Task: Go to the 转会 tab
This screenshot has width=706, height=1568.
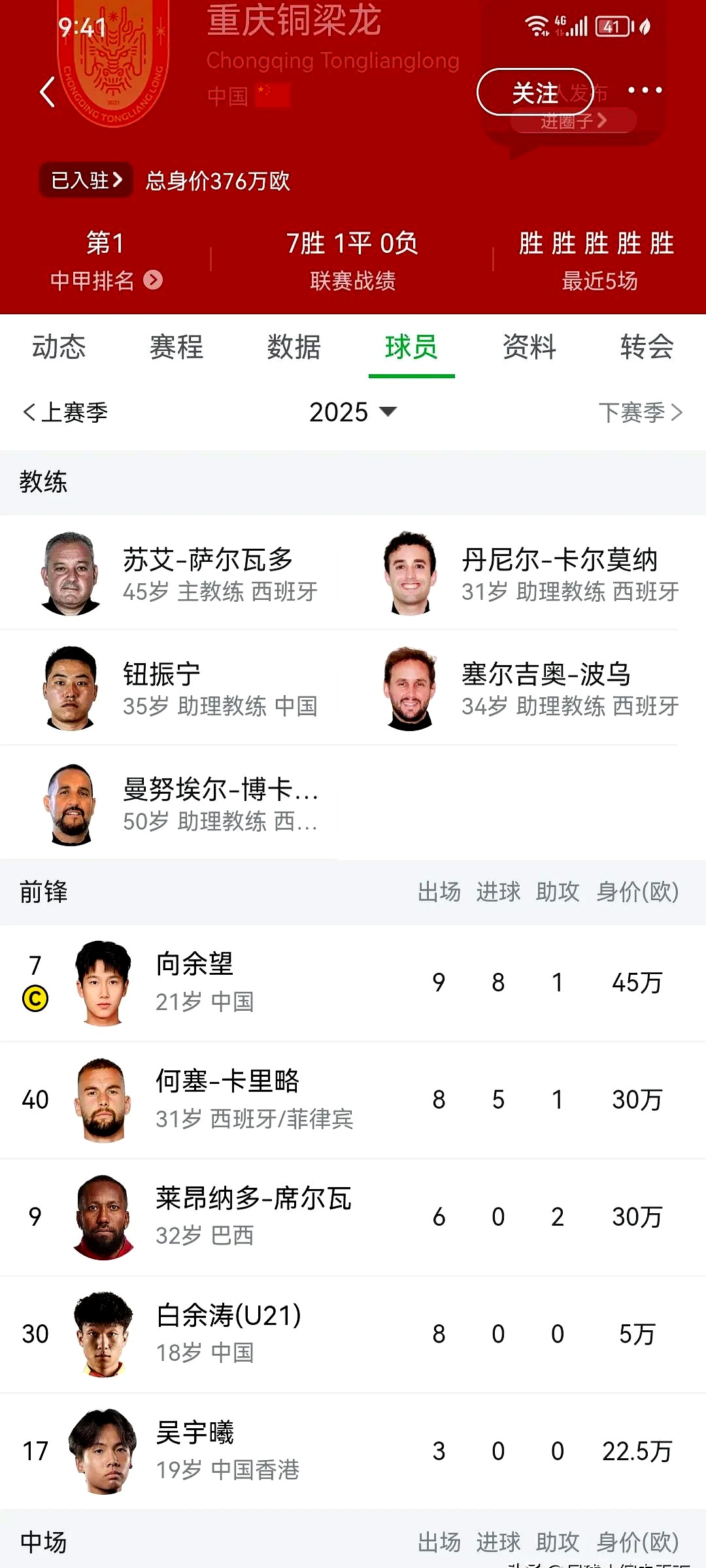Action: [647, 346]
